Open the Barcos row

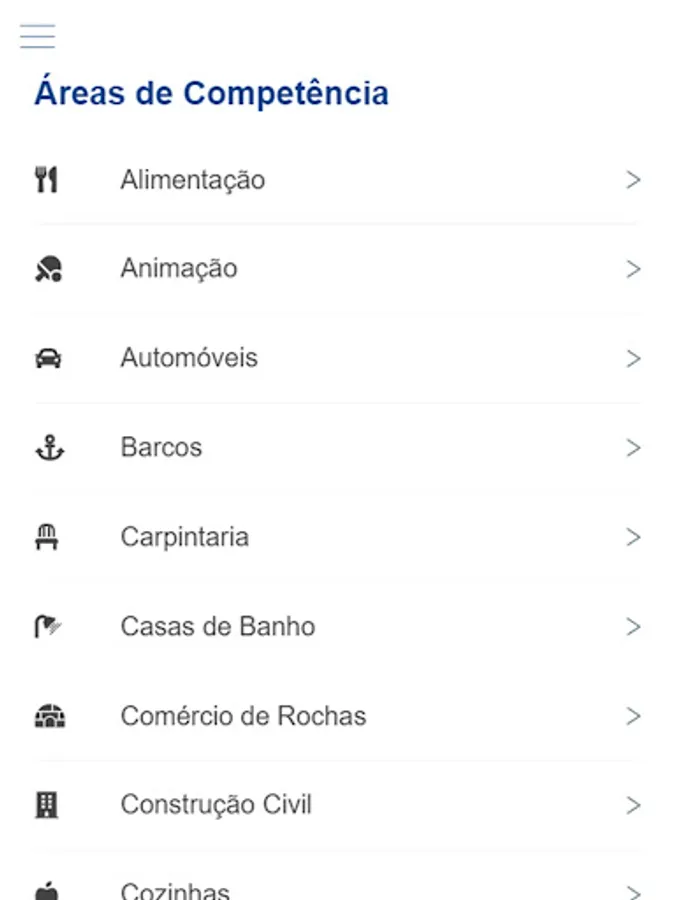click(x=161, y=447)
